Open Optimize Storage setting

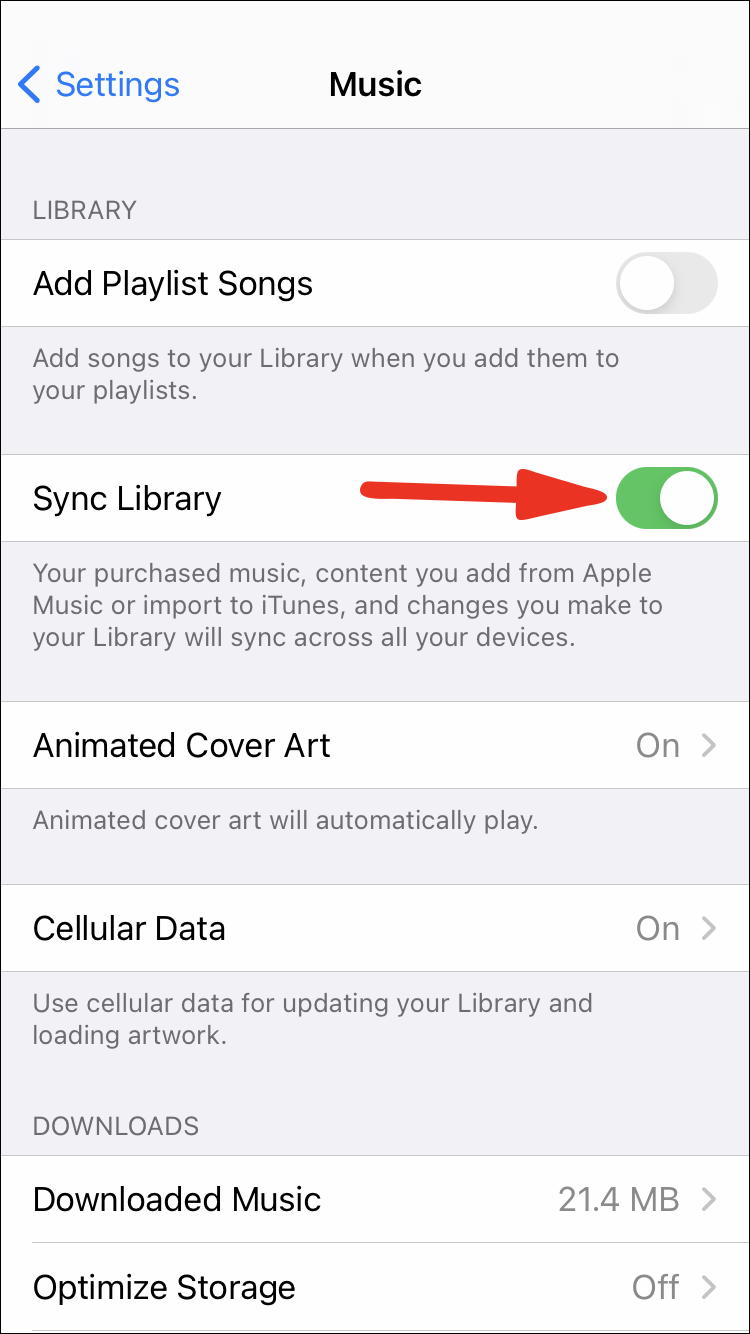[x=375, y=1287]
